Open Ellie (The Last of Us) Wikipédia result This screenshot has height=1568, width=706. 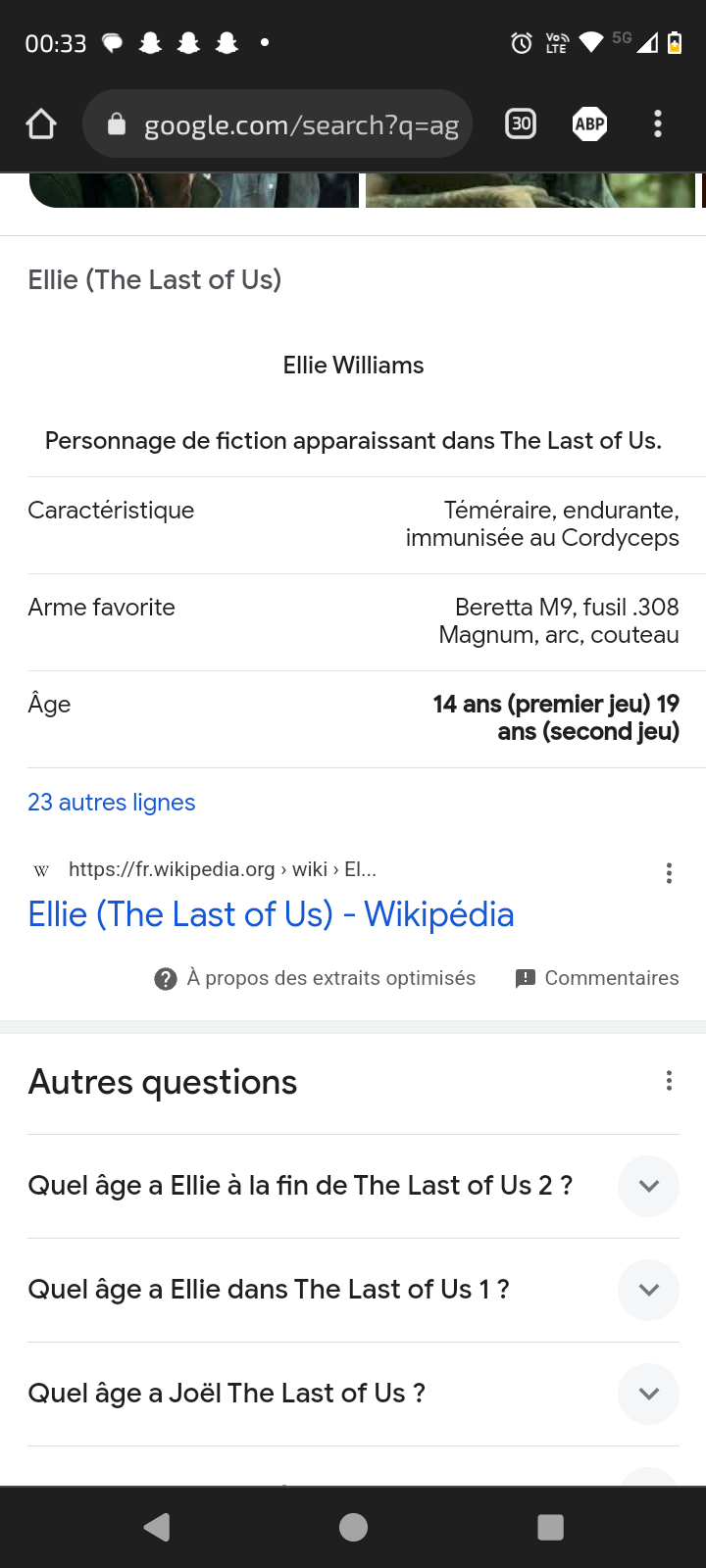271,914
